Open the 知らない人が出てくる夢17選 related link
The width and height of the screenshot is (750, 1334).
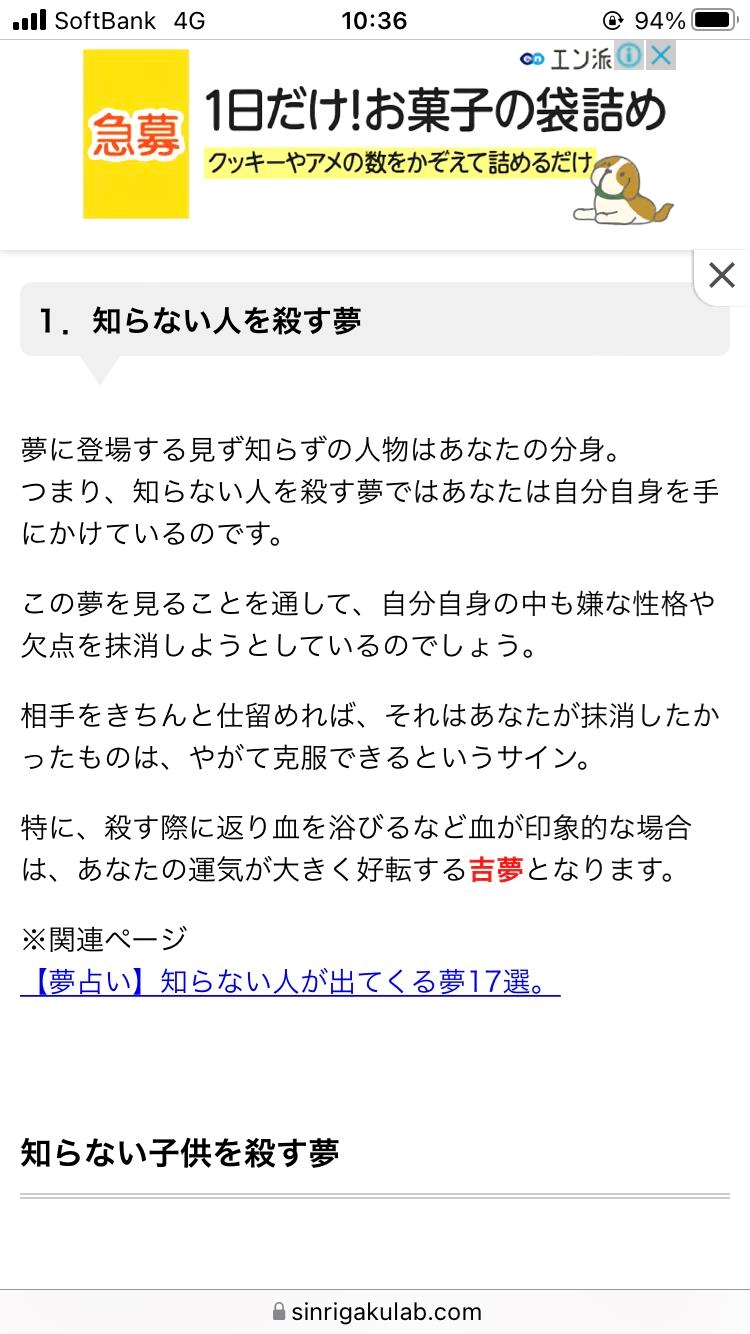[x=290, y=982]
